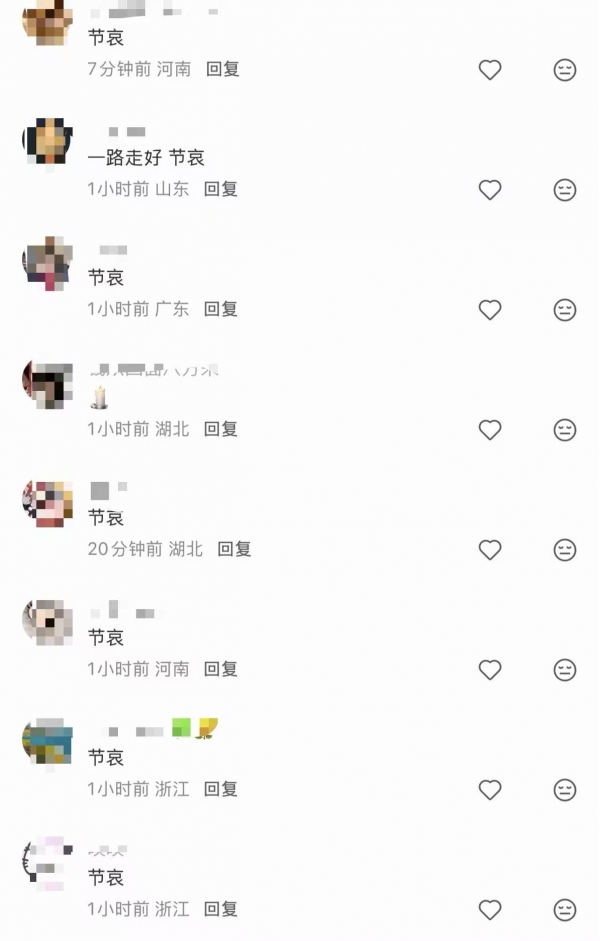Like the comment posted 7分钟前 from 河南
The width and height of the screenshot is (600, 941).
(x=489, y=70)
